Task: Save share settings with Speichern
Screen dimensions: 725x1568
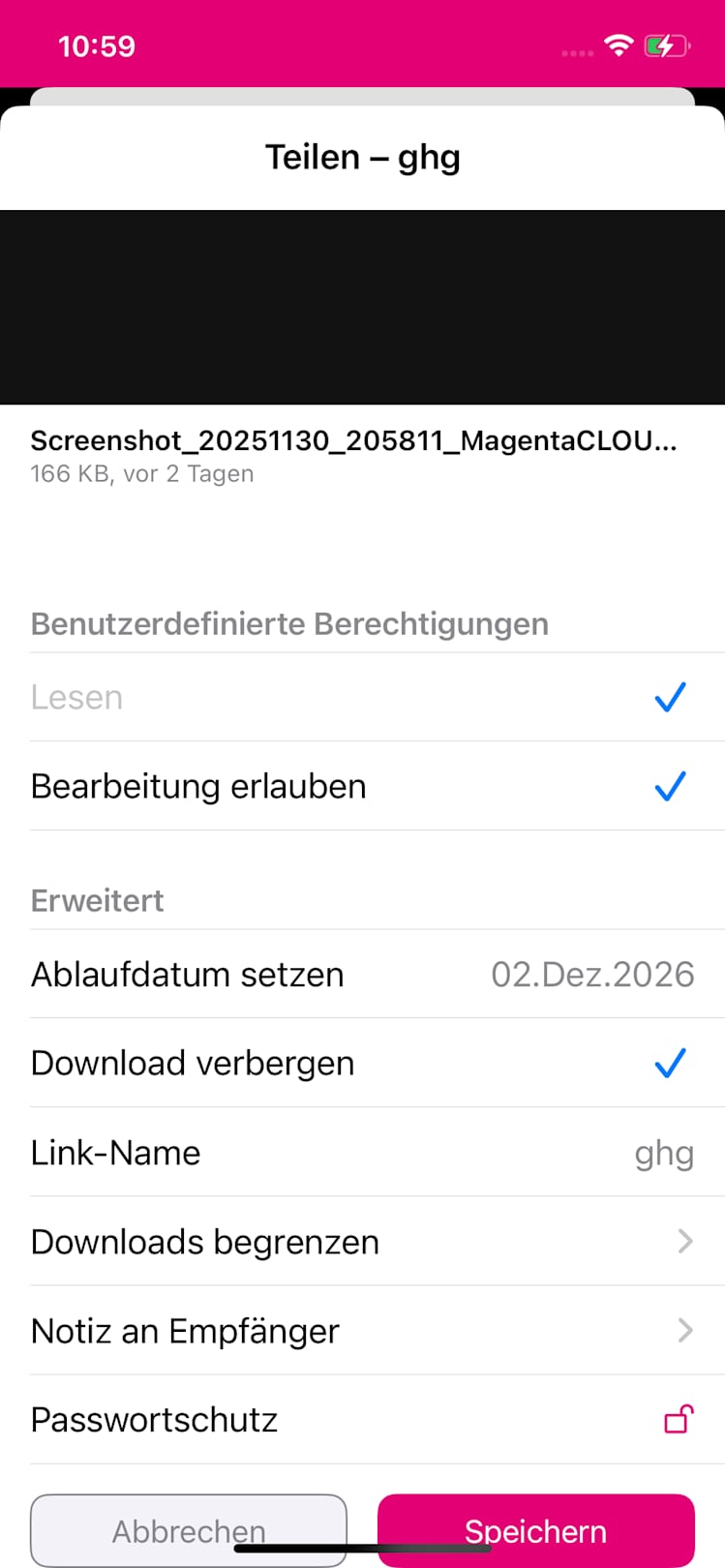Action: [535, 1529]
